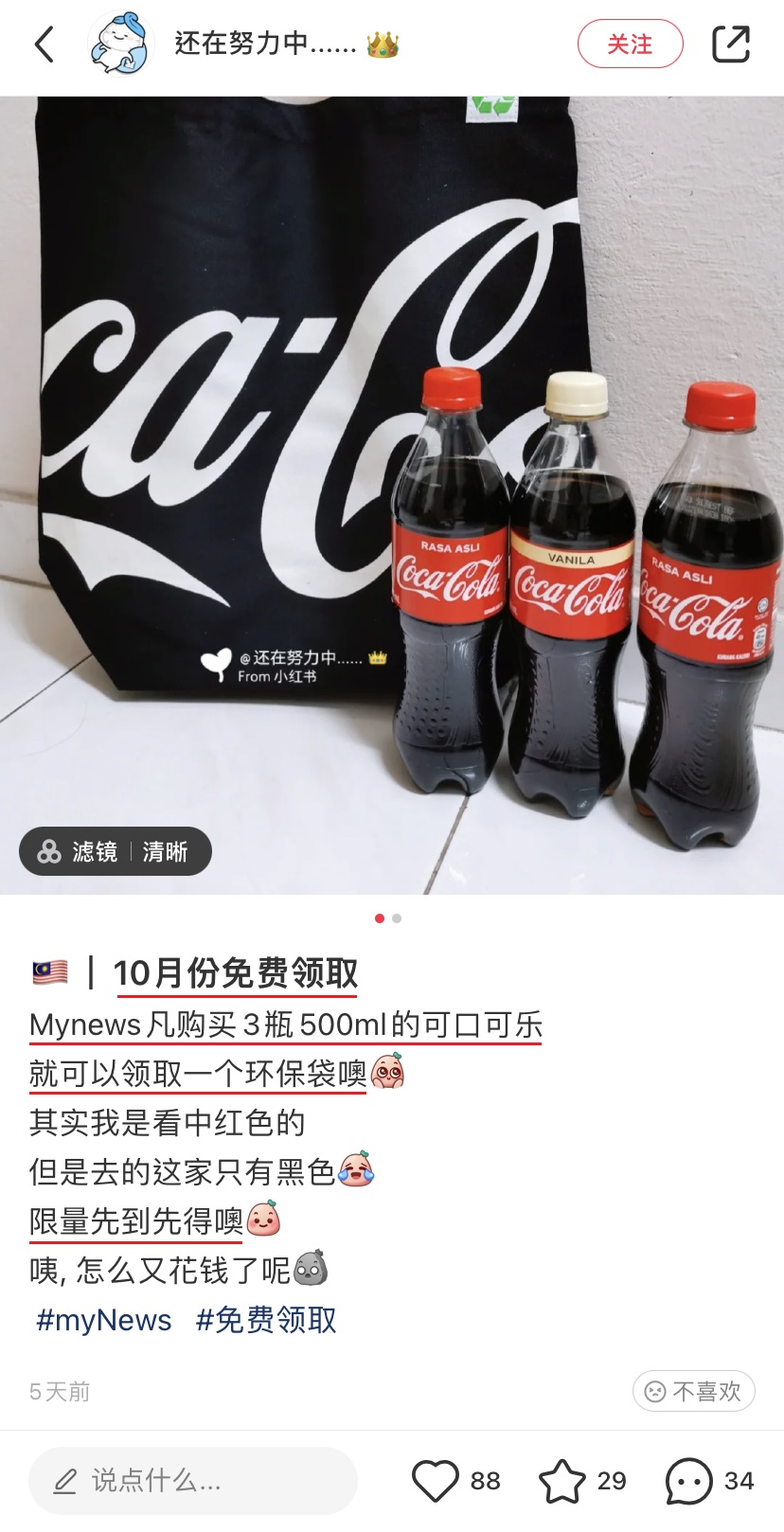Tap the 说点什么 comment field
This screenshot has height=1532, width=784.
tap(192, 1480)
